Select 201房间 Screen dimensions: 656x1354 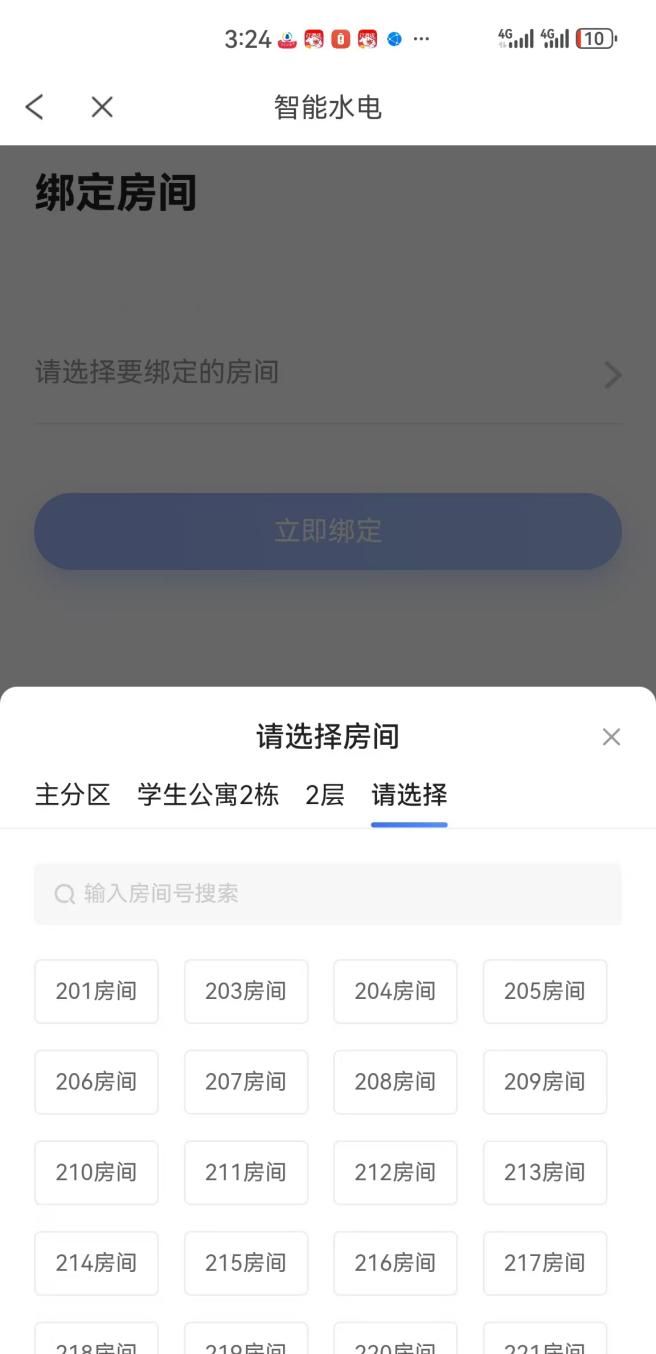96,991
